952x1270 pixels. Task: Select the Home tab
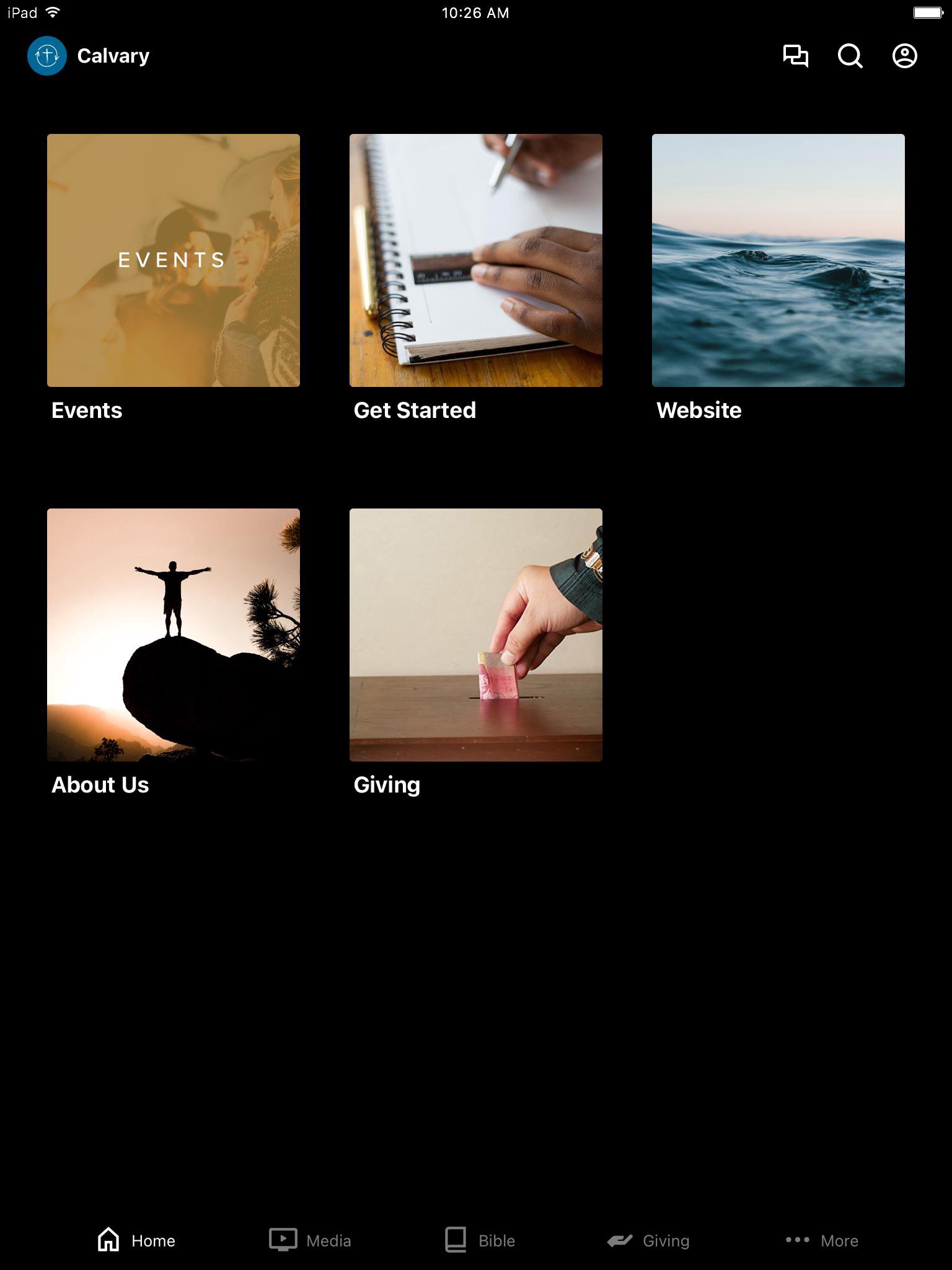(137, 1240)
